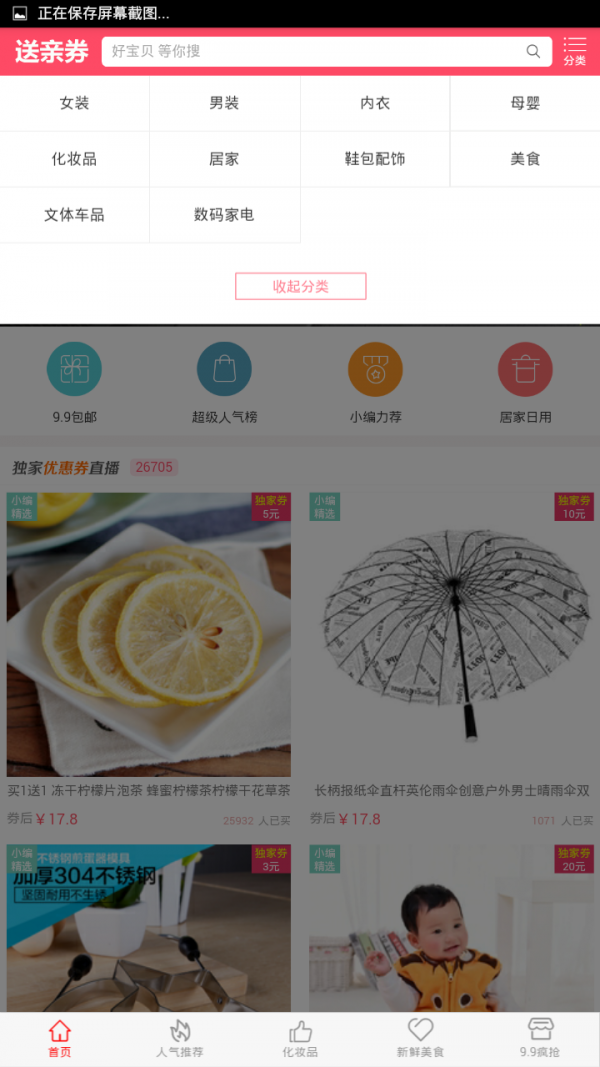Select the 女装 category
Viewport: 600px width, 1067px height.
click(x=75, y=103)
